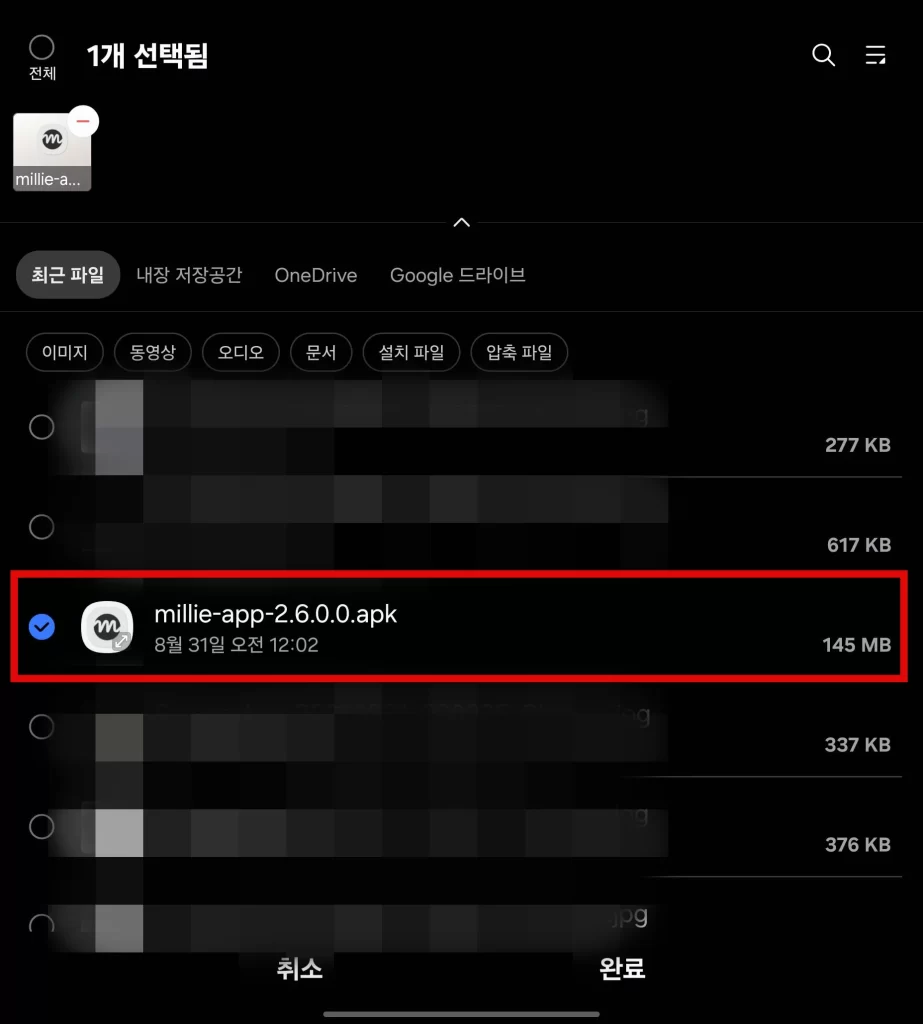The height and width of the screenshot is (1024, 923).
Task: Switch to the OneDrive tab
Action: tap(315, 275)
